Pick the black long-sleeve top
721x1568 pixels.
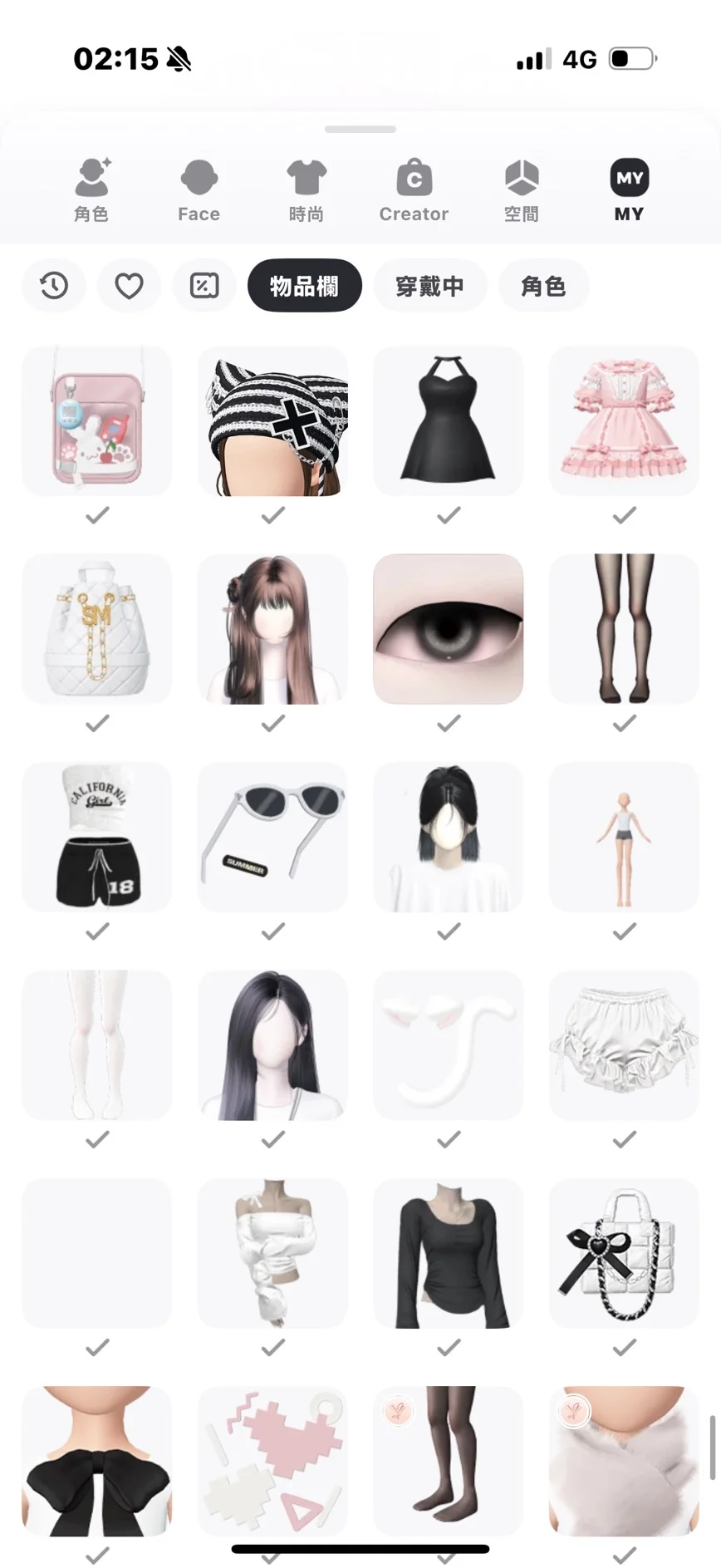(x=449, y=1252)
